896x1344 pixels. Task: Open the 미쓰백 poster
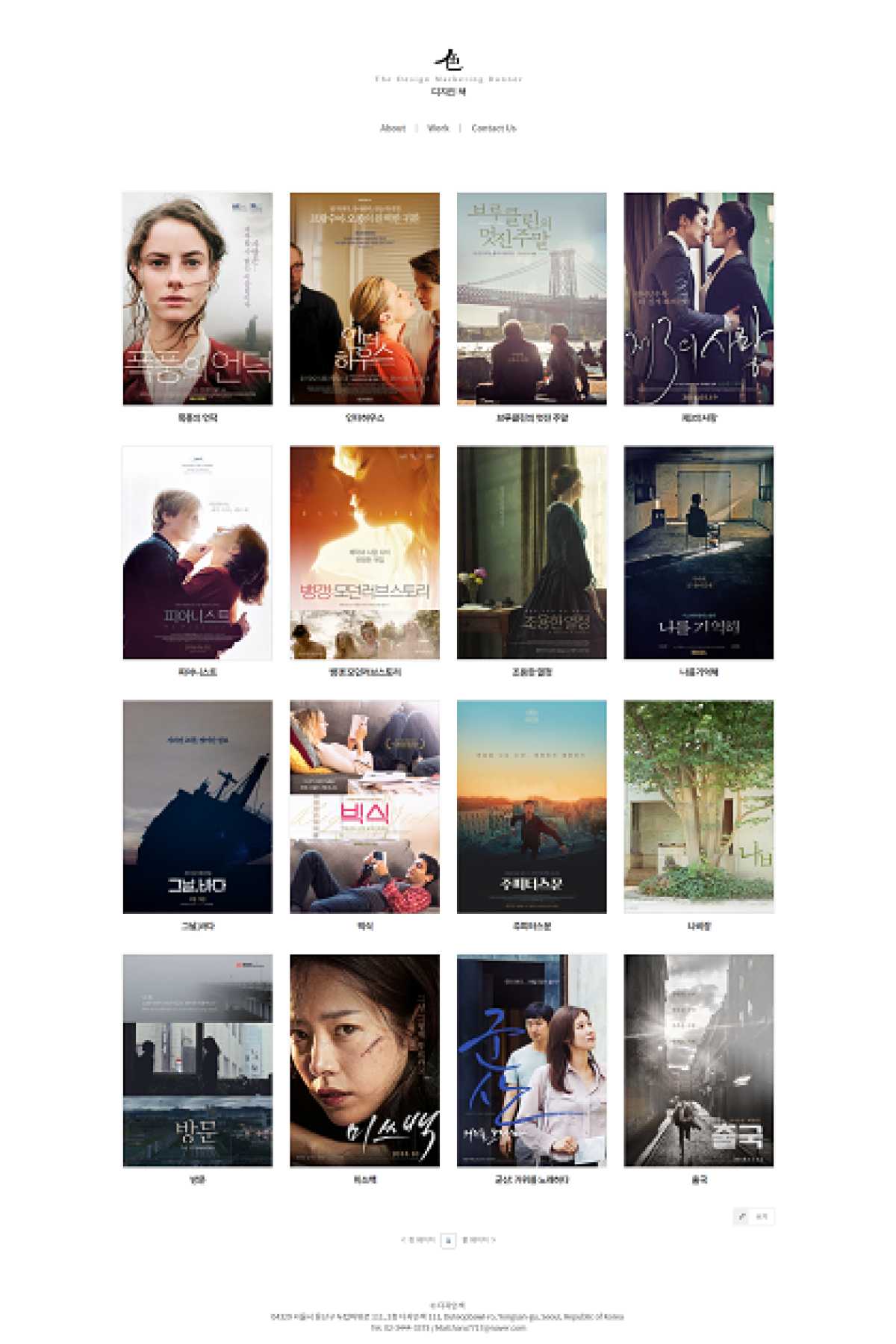point(364,1060)
